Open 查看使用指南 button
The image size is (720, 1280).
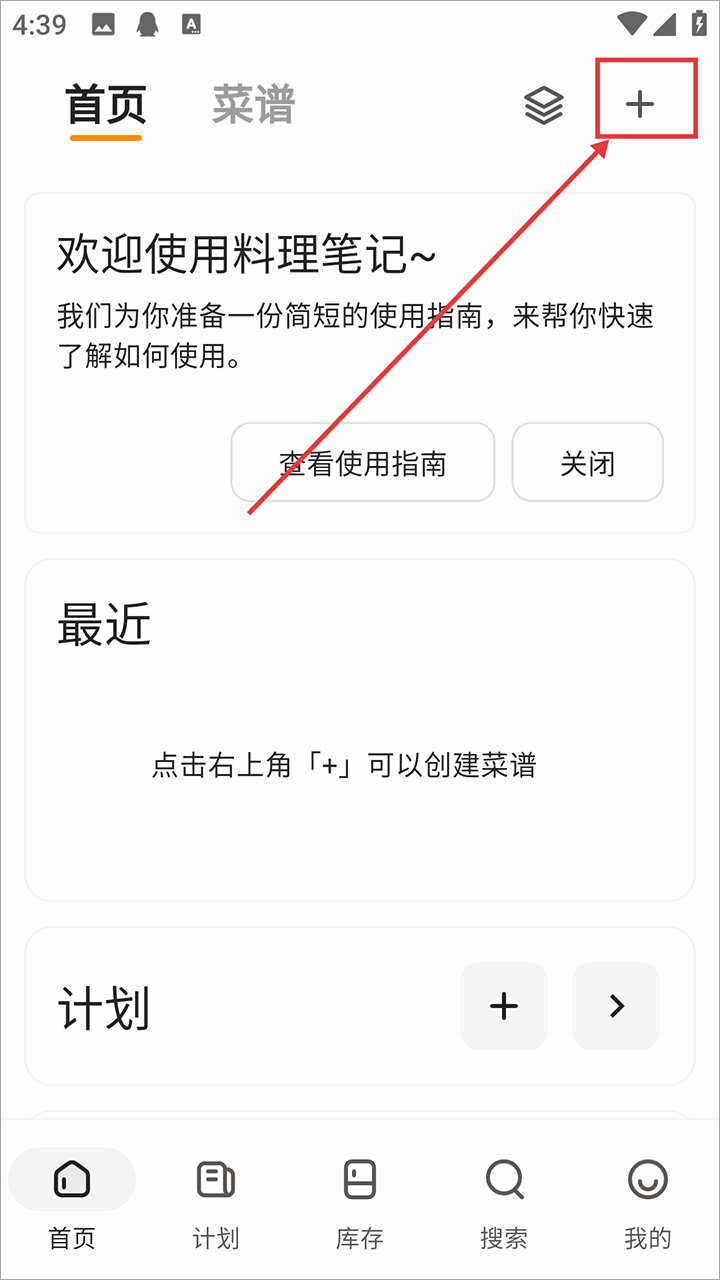tap(363, 463)
